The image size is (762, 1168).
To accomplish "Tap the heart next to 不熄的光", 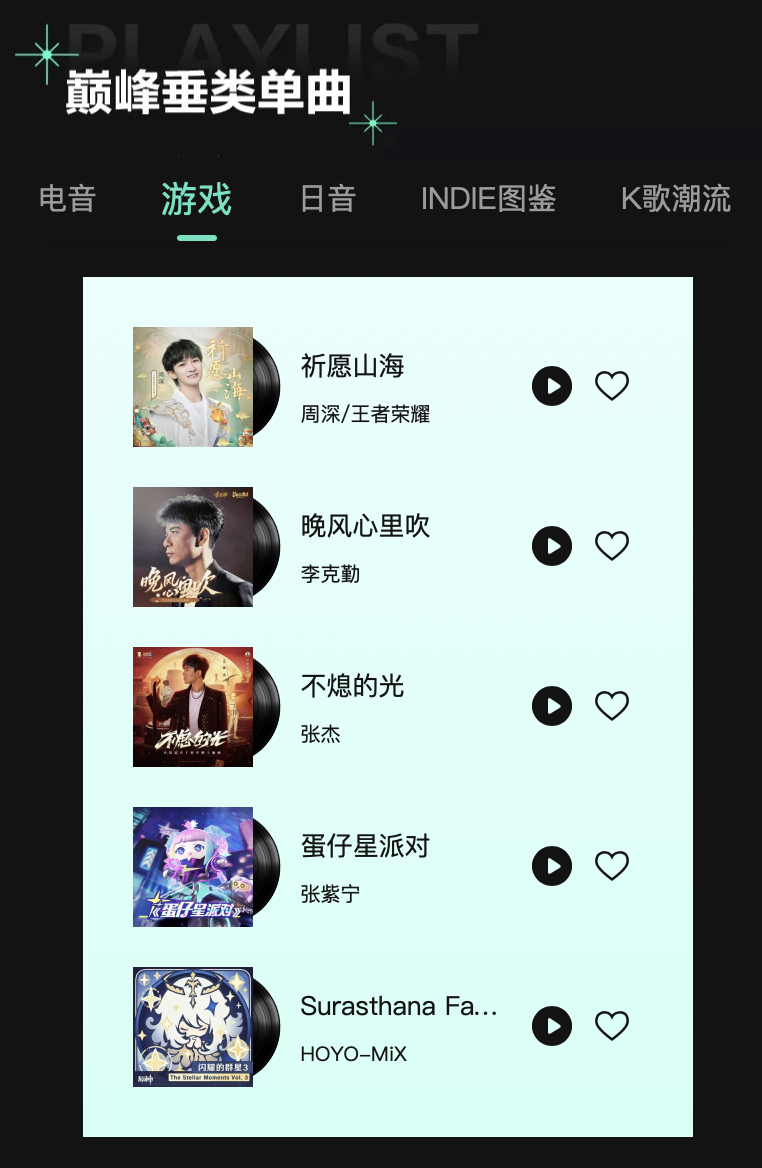I will 612,706.
